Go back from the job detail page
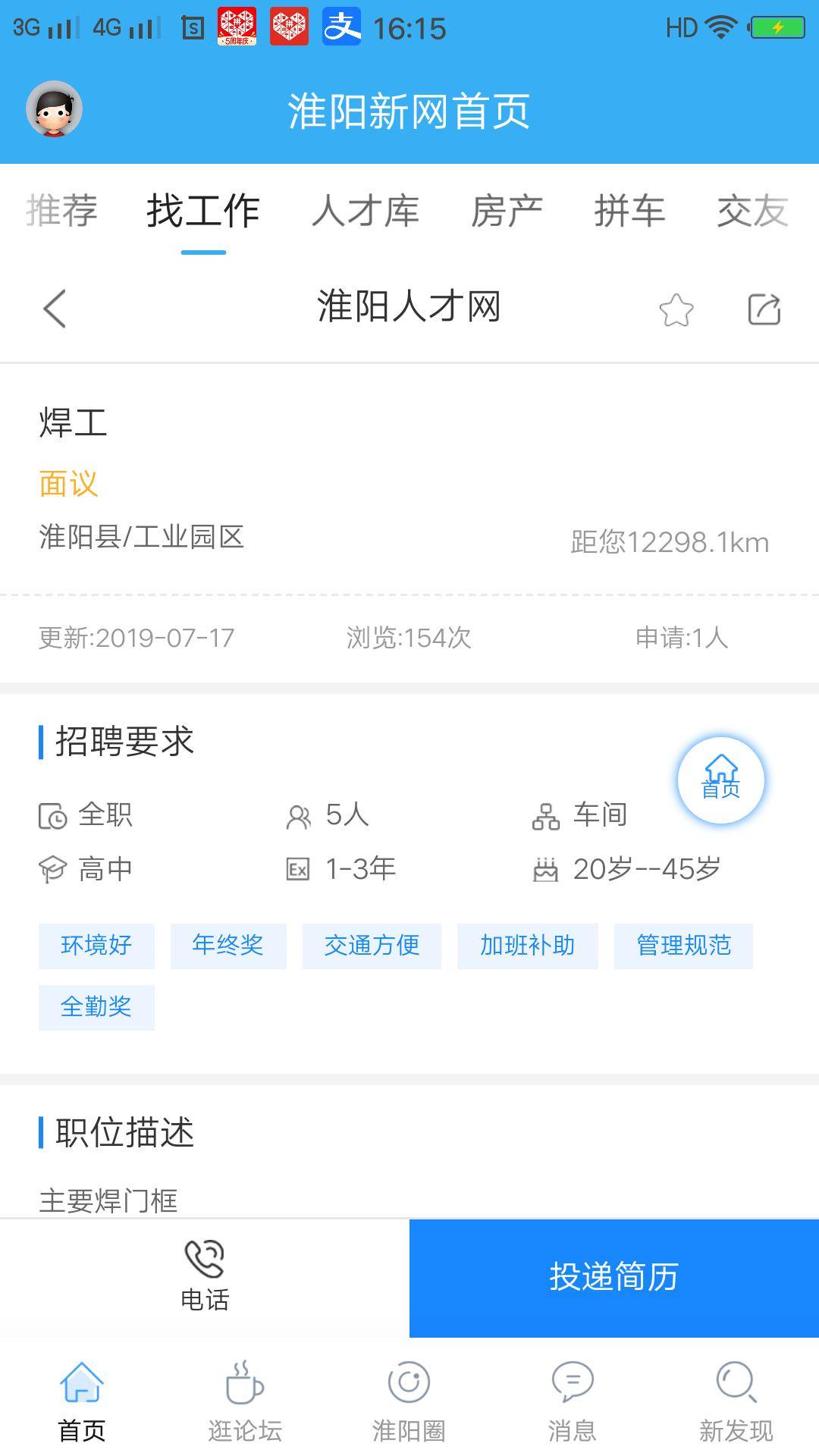 pyautogui.click(x=55, y=309)
